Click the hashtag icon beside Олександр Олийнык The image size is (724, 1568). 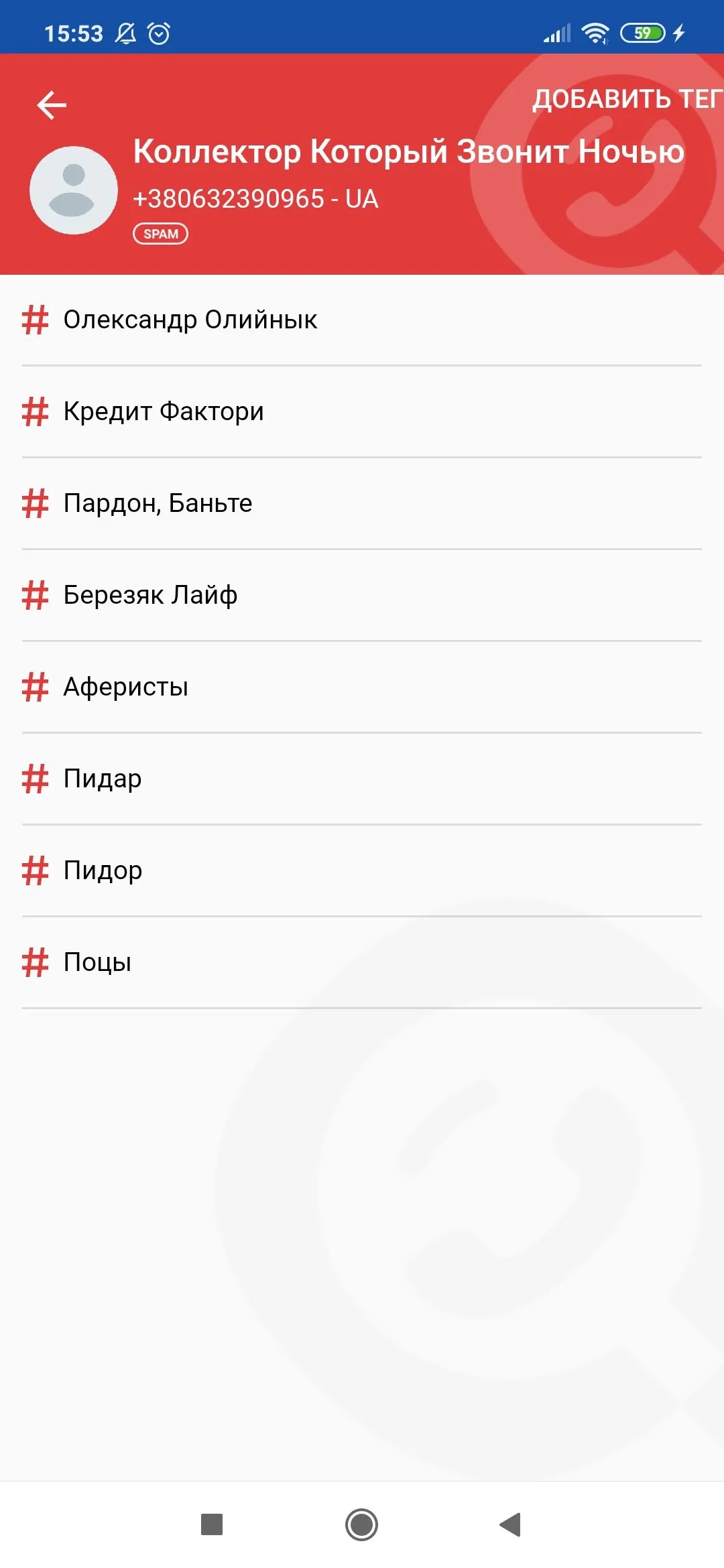pos(35,320)
